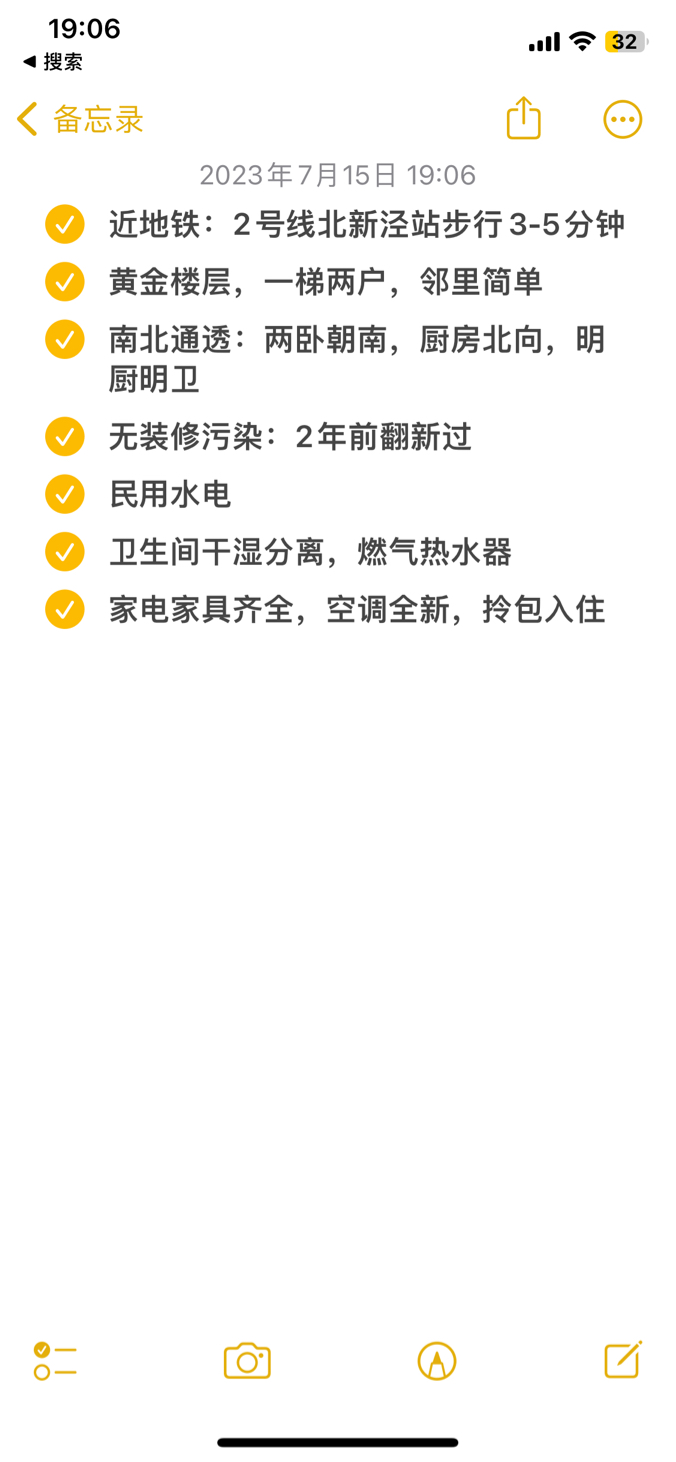The image size is (676, 1462).
Task: Open the camera attachment button
Action: point(247,1361)
